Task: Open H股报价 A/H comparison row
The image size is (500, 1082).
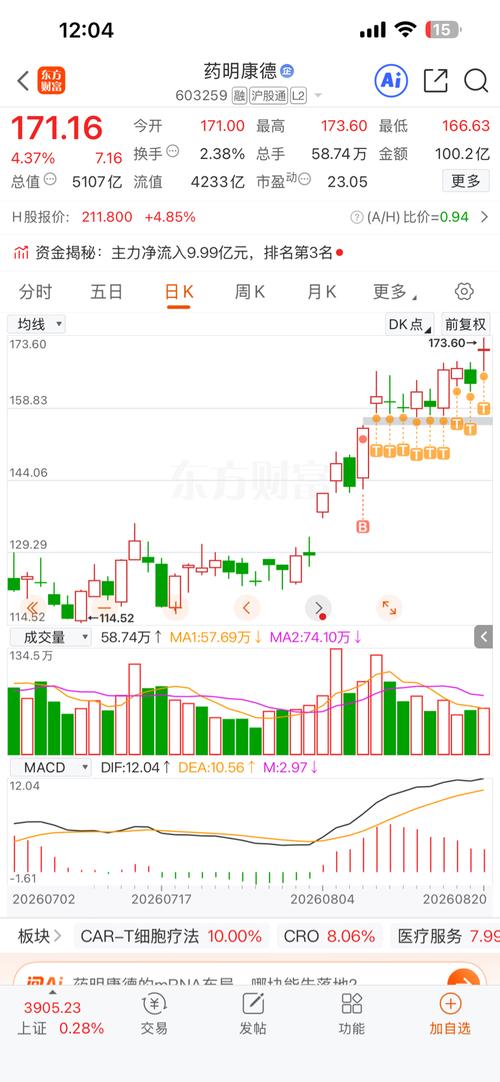Action: coord(250,217)
